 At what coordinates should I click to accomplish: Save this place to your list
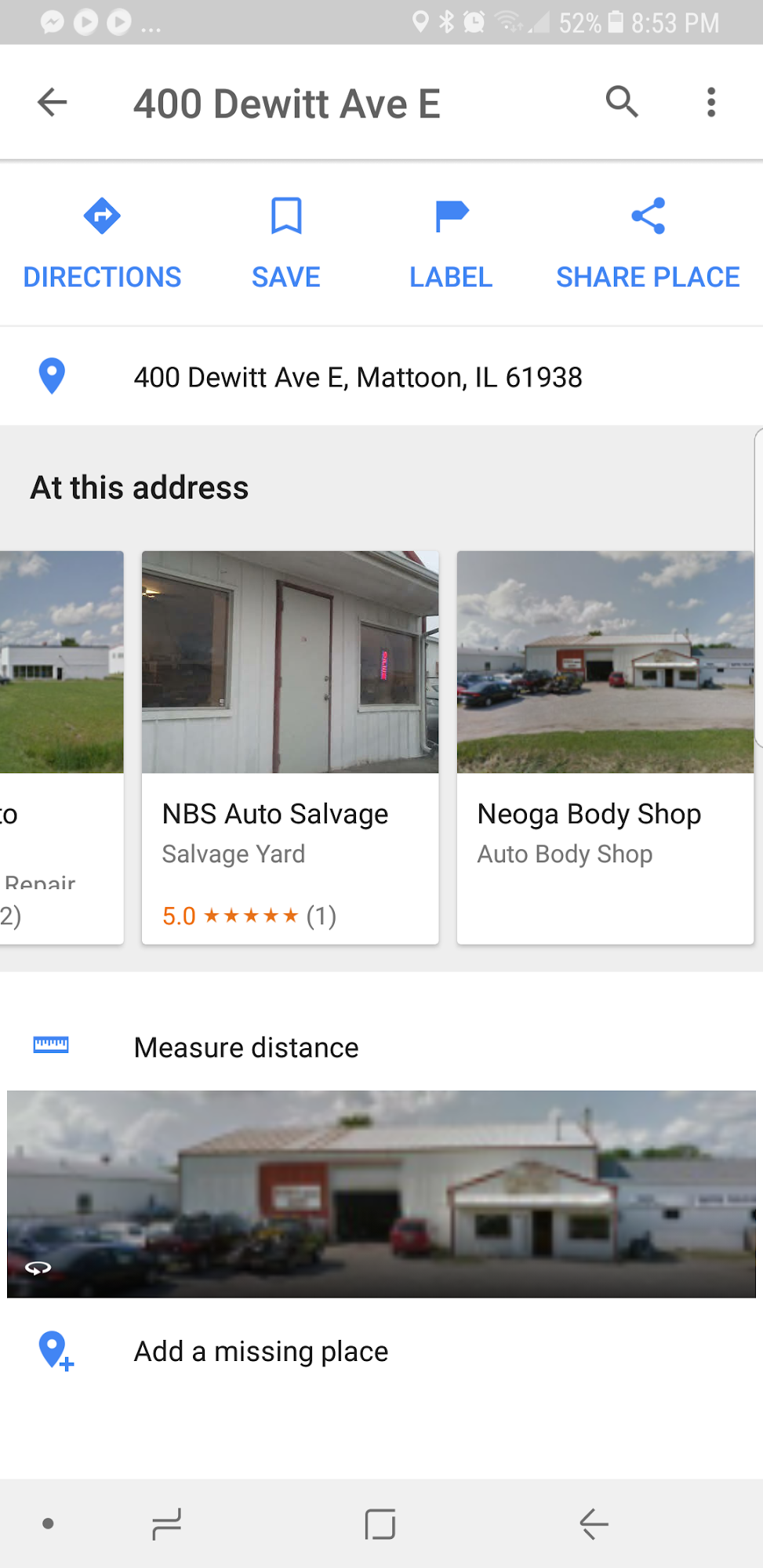pyautogui.click(x=286, y=243)
